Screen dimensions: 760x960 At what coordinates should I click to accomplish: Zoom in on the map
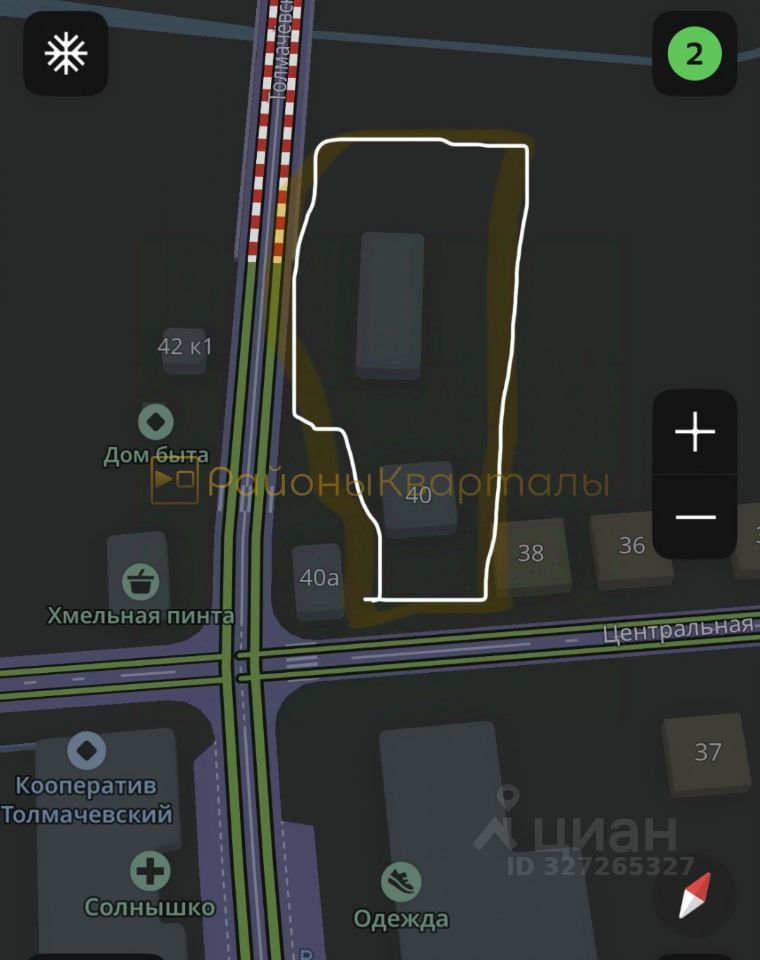[695, 433]
